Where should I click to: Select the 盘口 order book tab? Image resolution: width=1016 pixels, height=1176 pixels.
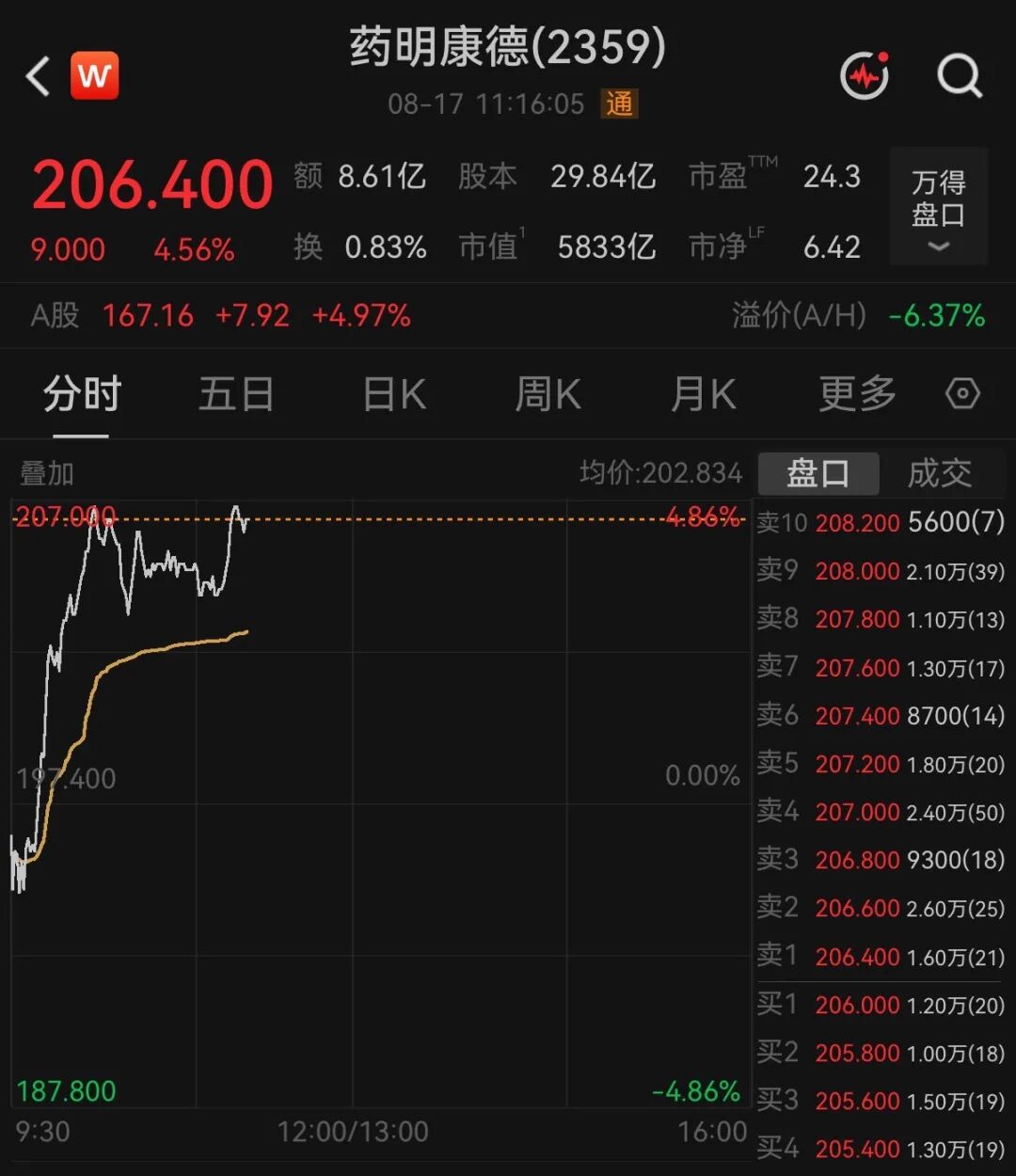(x=818, y=473)
